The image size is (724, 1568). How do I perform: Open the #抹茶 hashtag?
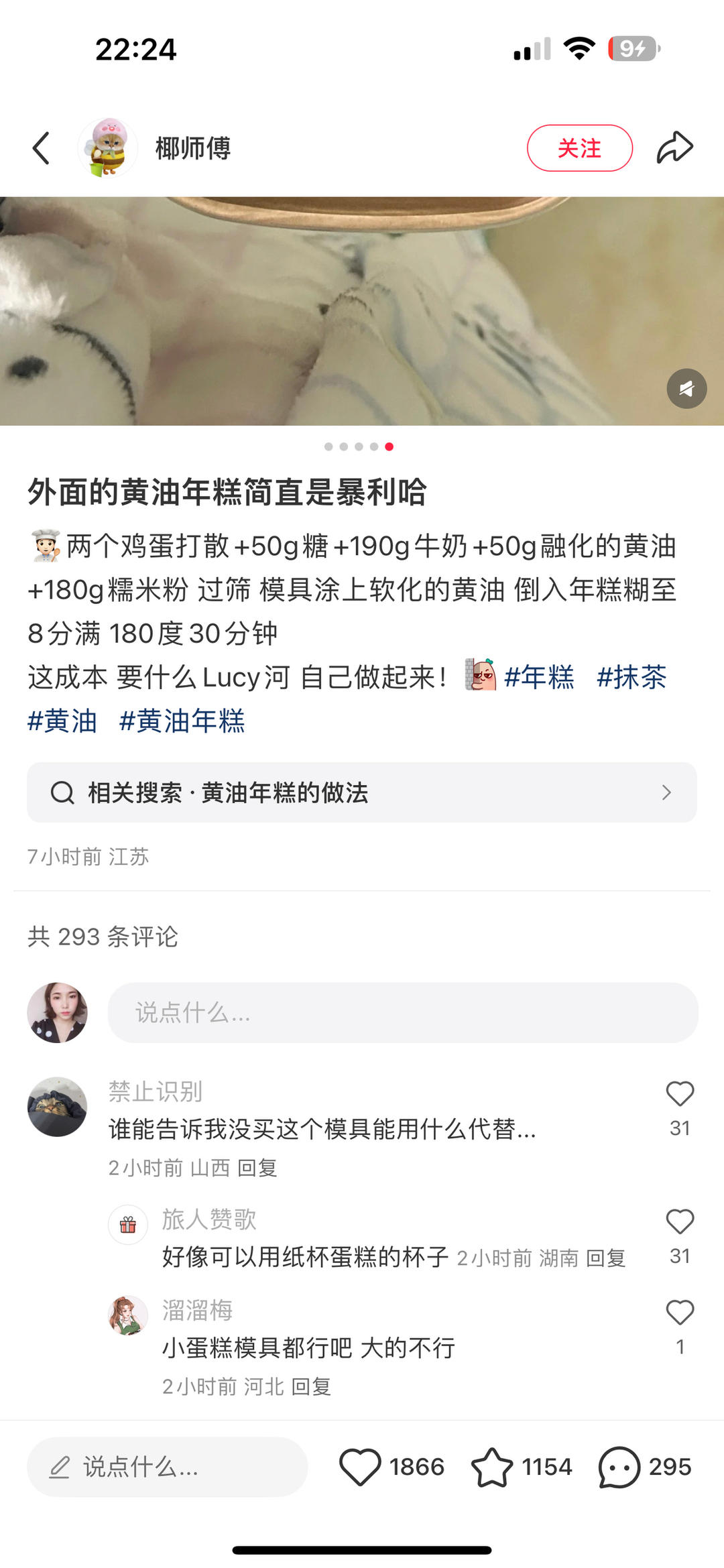tap(631, 677)
